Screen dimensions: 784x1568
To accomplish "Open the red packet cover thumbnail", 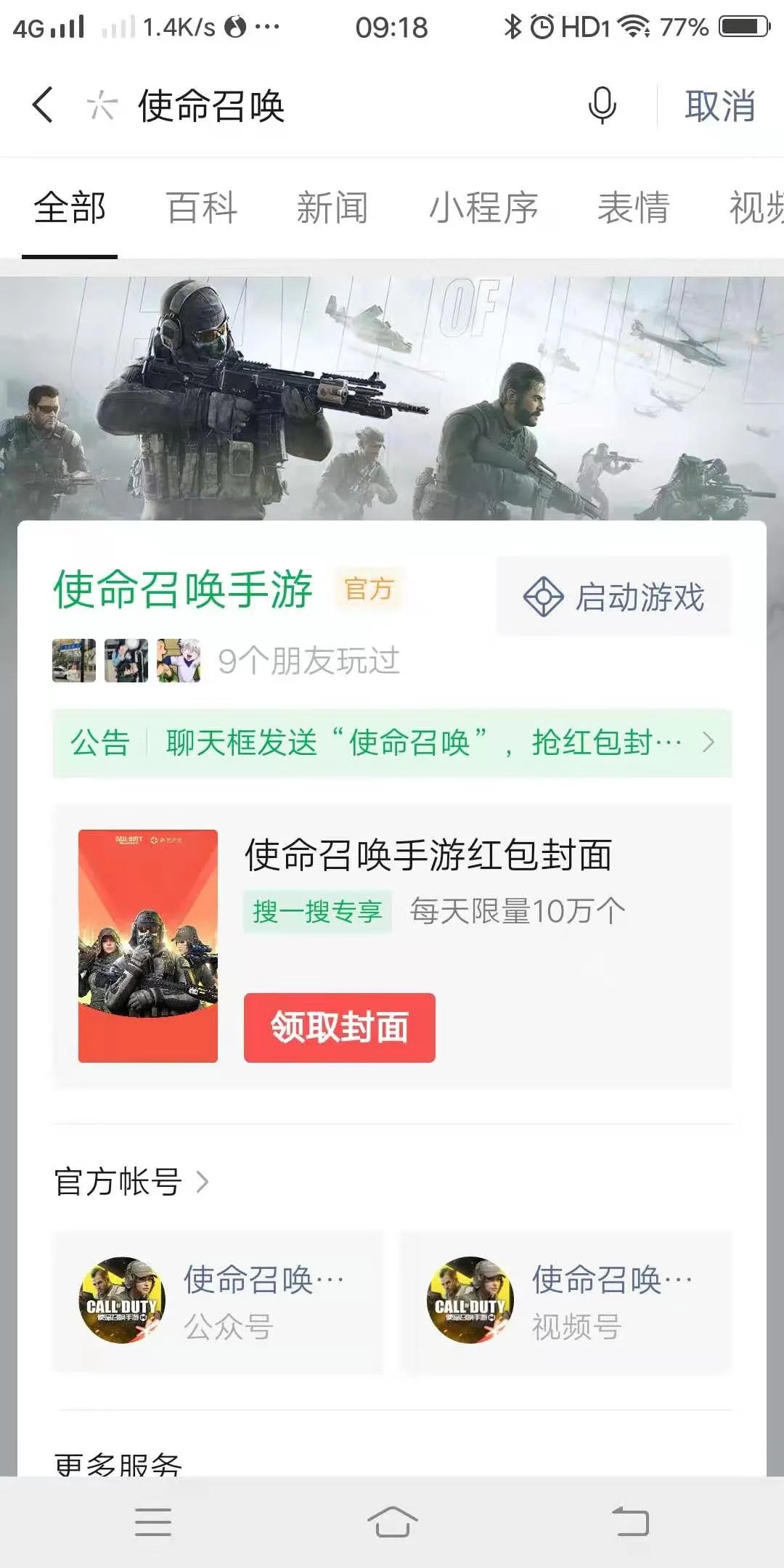I will [148, 946].
